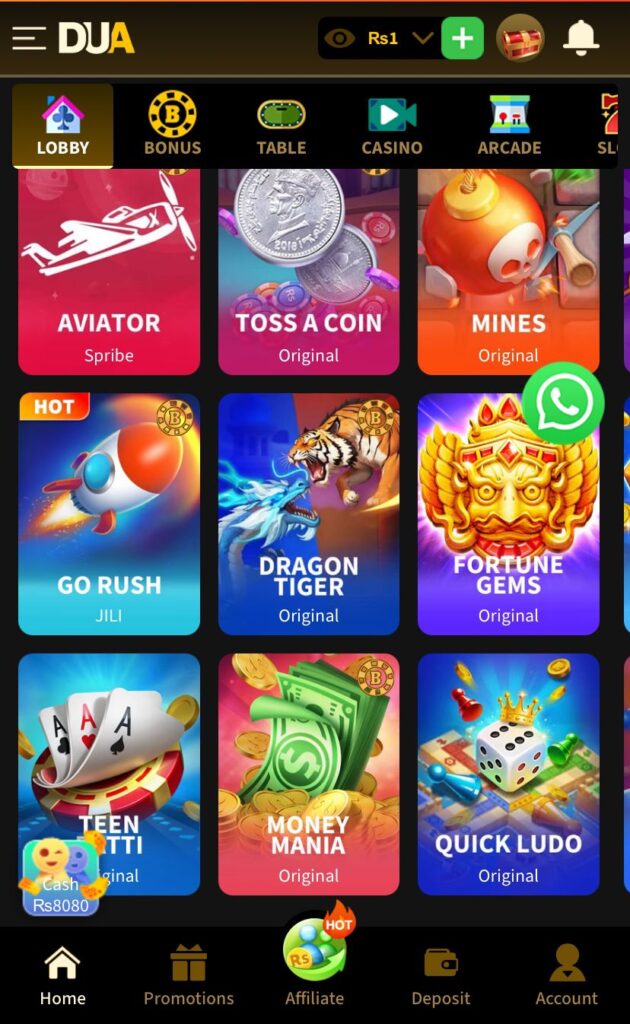
Task: Go to the Account tab
Action: 566,976
